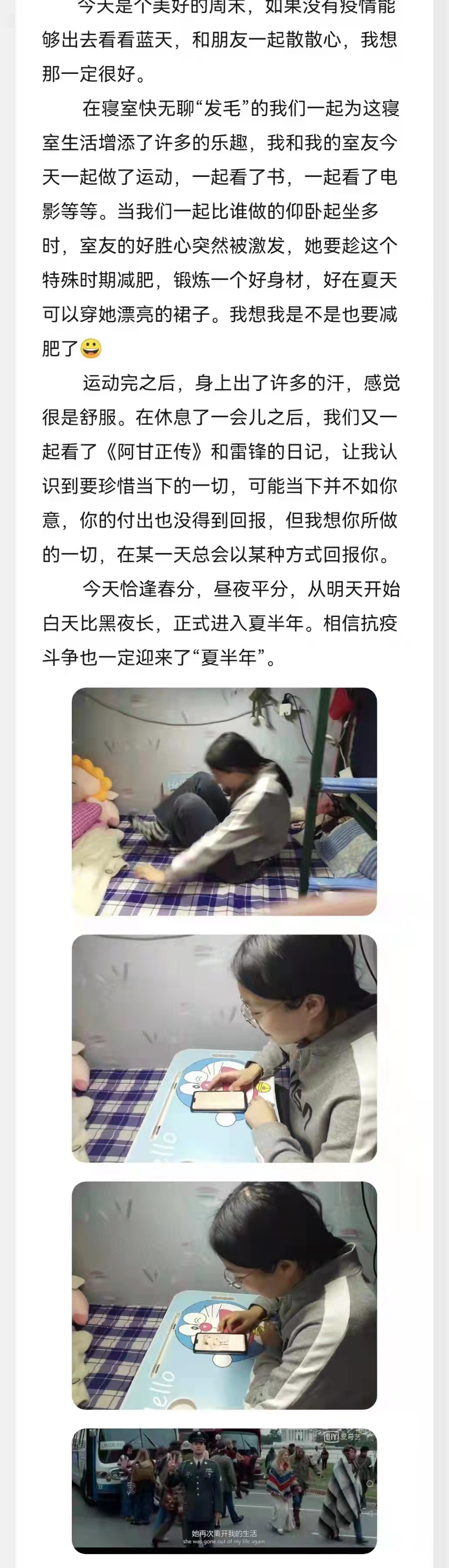This screenshot has width=449, height=1568.
Task: View the first photo of girl using phone on Doraemon desk
Action: (224, 1048)
